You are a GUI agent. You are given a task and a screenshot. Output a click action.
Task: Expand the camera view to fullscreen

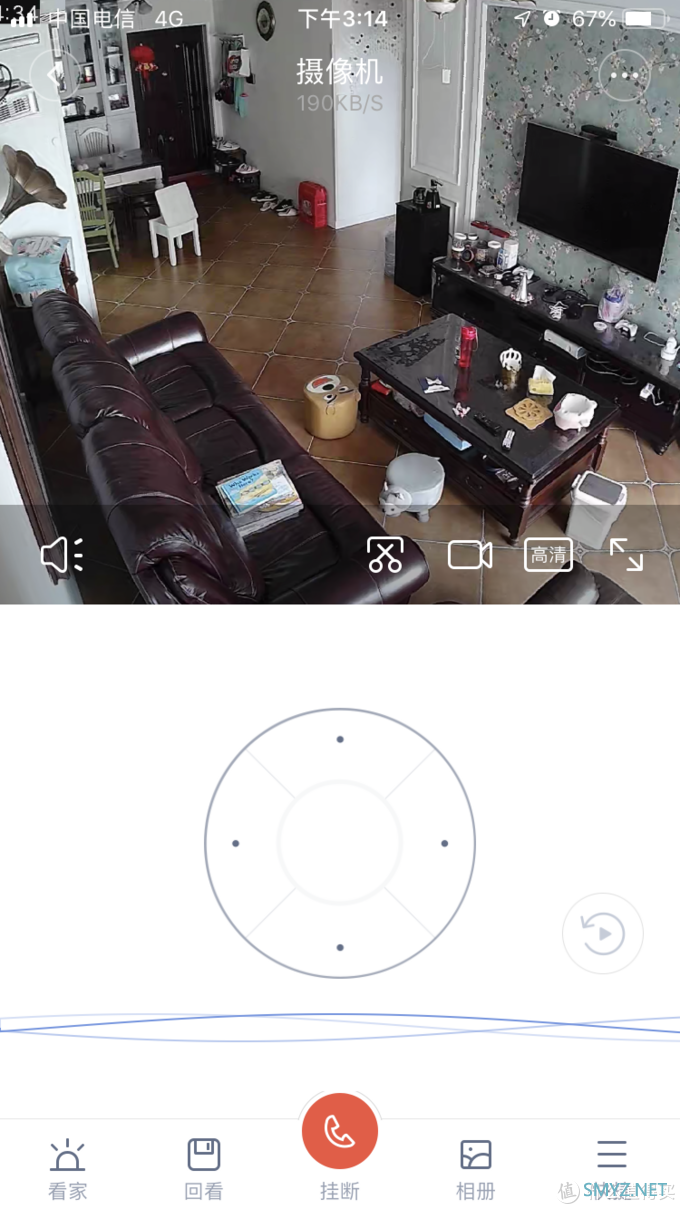(x=627, y=555)
